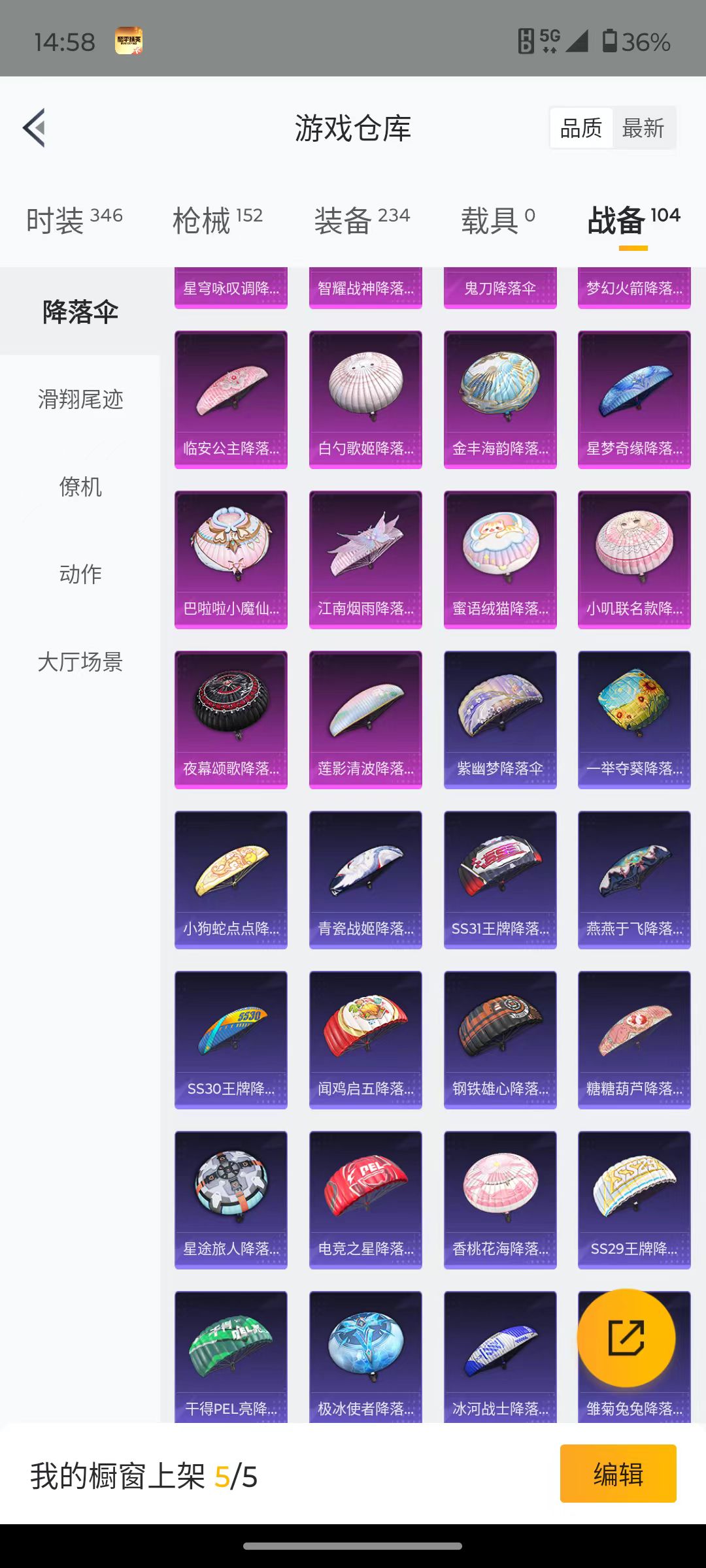The image size is (706, 1568).
Task: Open the 动作 category
Action: coord(80,574)
